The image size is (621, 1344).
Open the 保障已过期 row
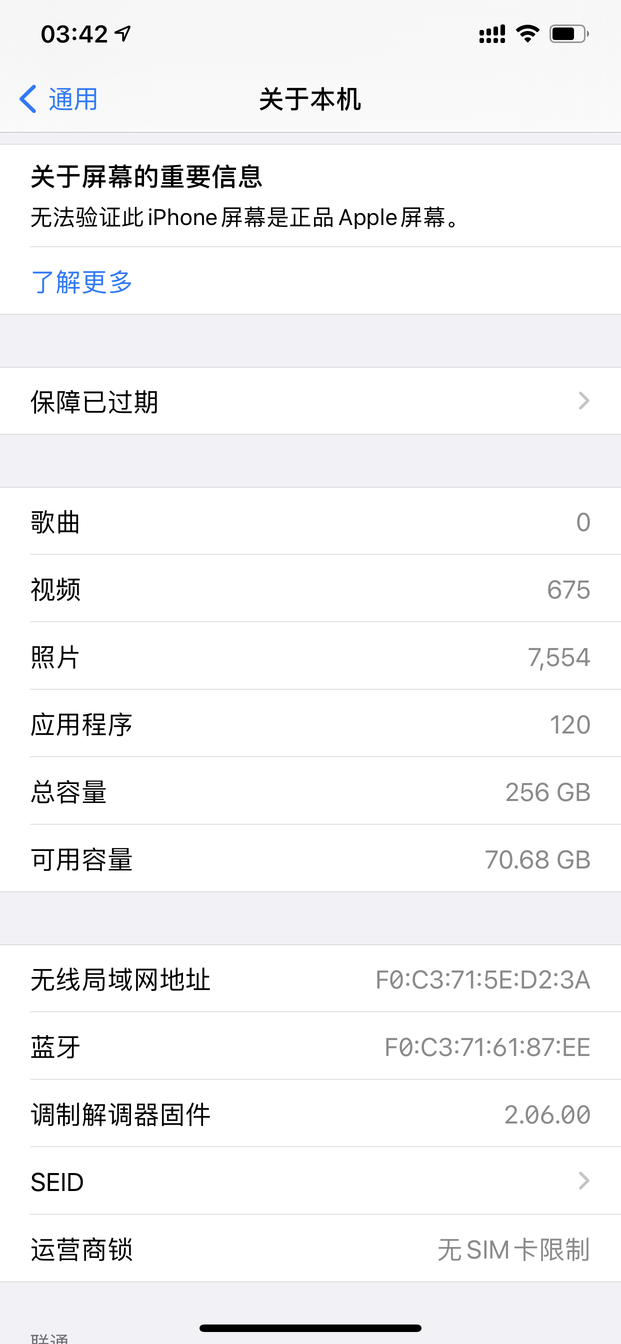click(310, 401)
